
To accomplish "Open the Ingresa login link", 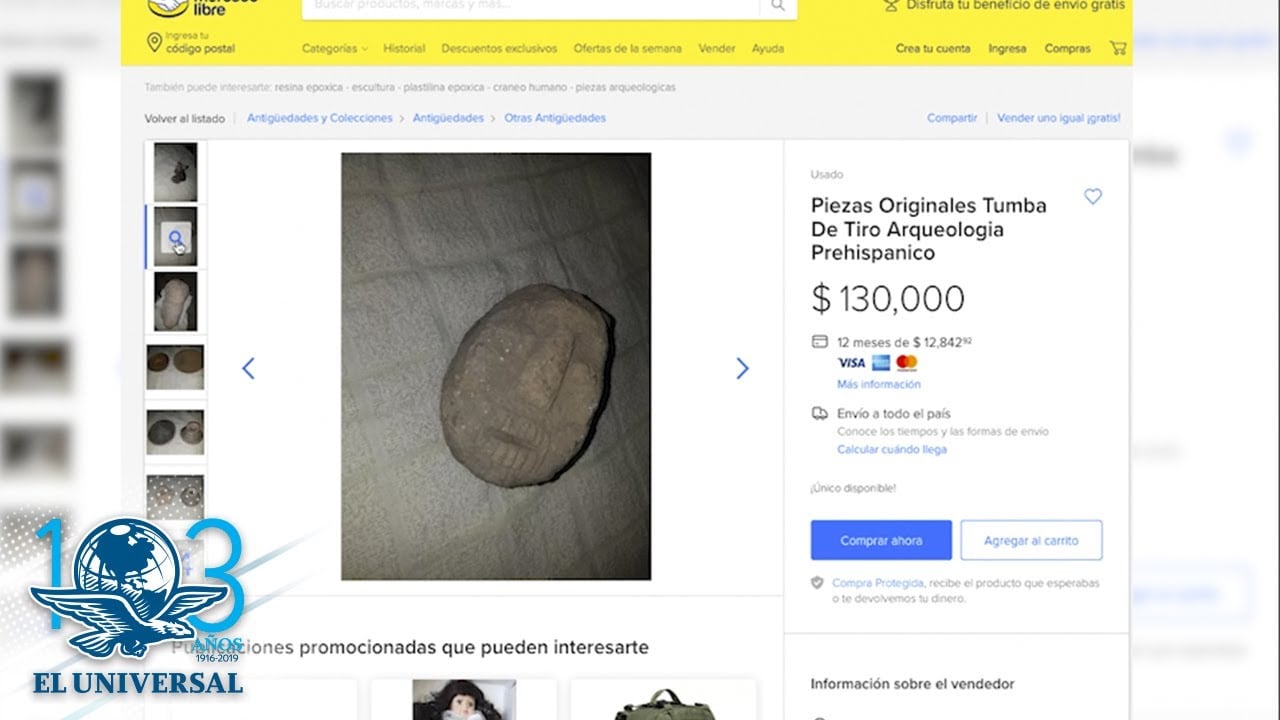I will coord(1007,48).
